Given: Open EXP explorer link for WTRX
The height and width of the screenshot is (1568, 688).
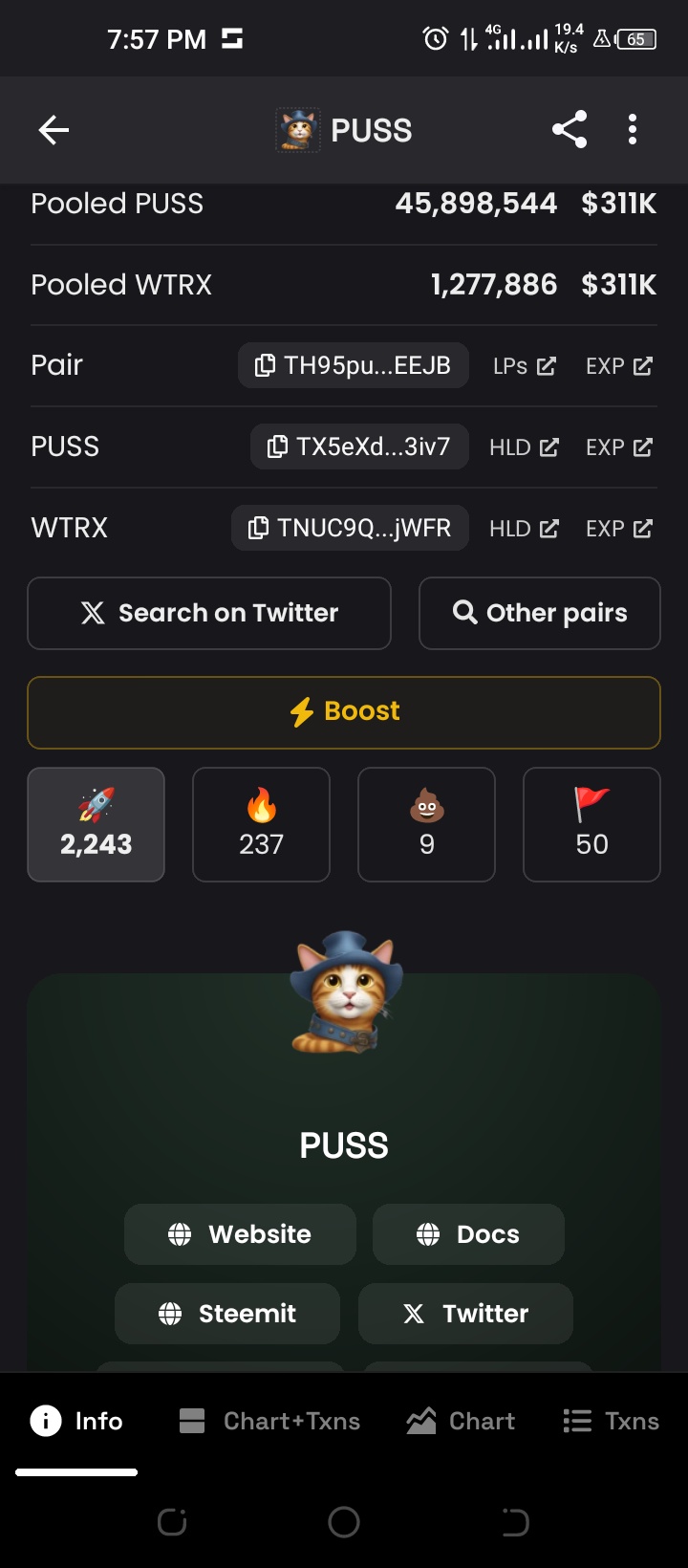Looking at the screenshot, I should (618, 529).
